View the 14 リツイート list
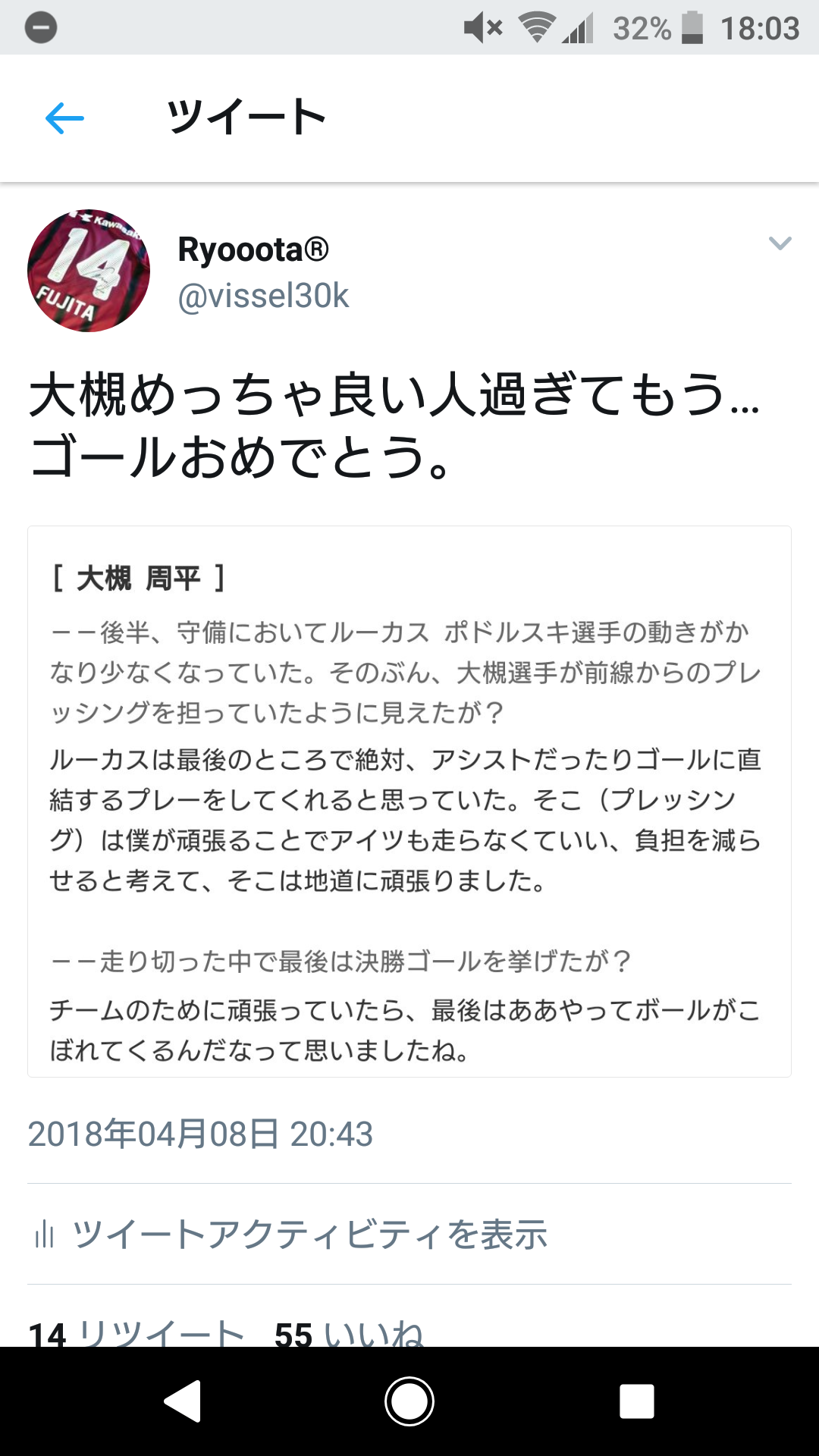Viewport: 819px width, 1456px height. coord(136,1332)
